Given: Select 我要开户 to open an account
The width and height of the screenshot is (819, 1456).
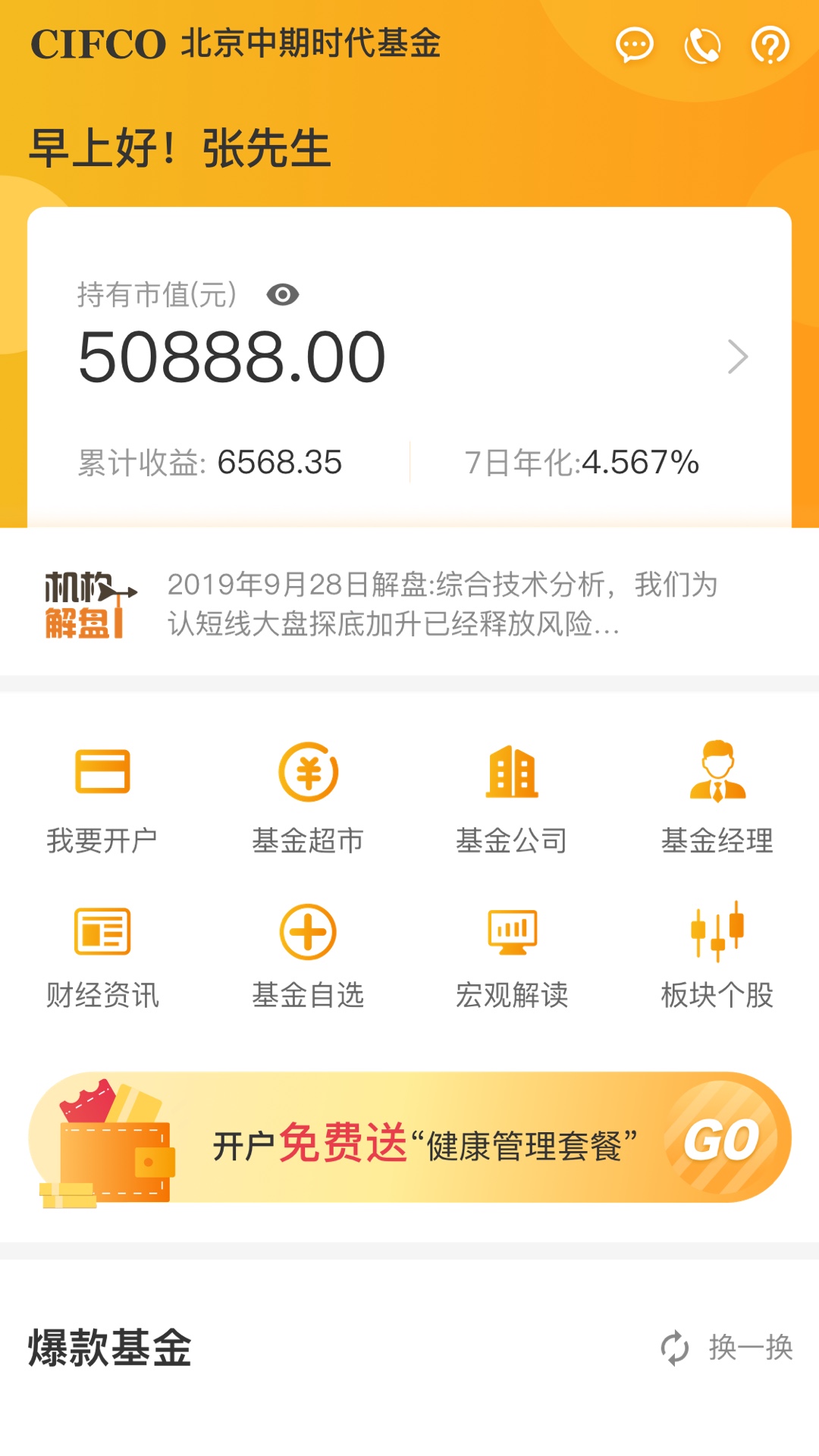Looking at the screenshot, I should pos(102,796).
